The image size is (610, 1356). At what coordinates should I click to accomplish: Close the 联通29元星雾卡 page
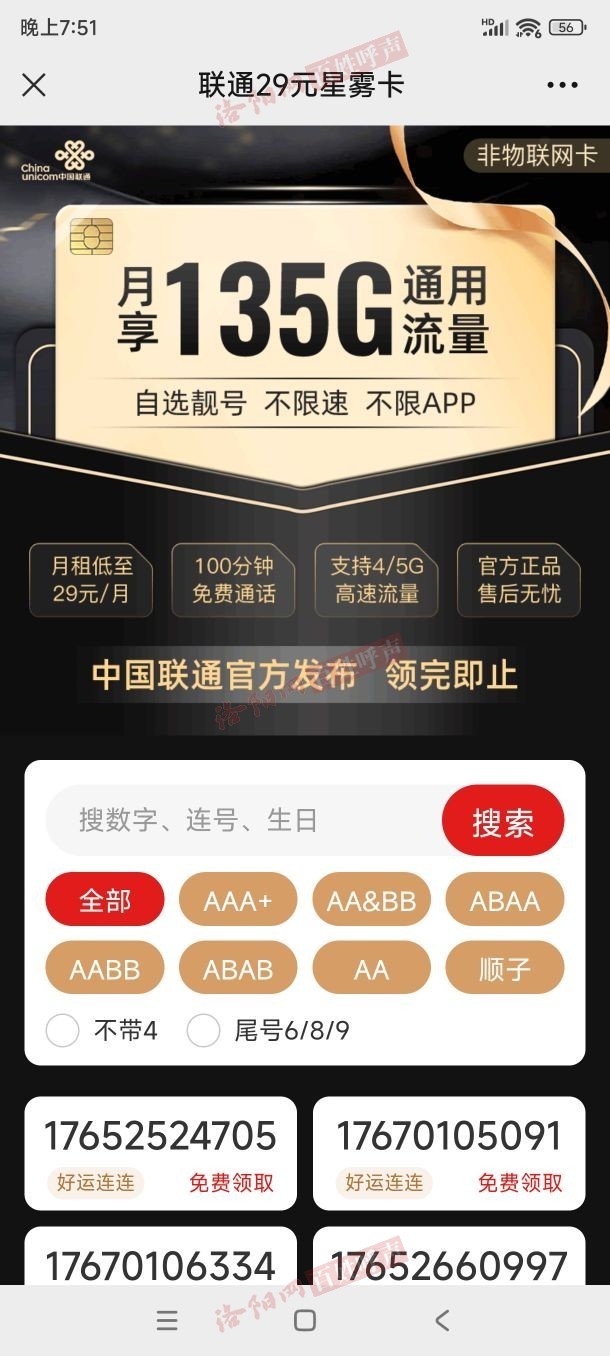[34, 85]
